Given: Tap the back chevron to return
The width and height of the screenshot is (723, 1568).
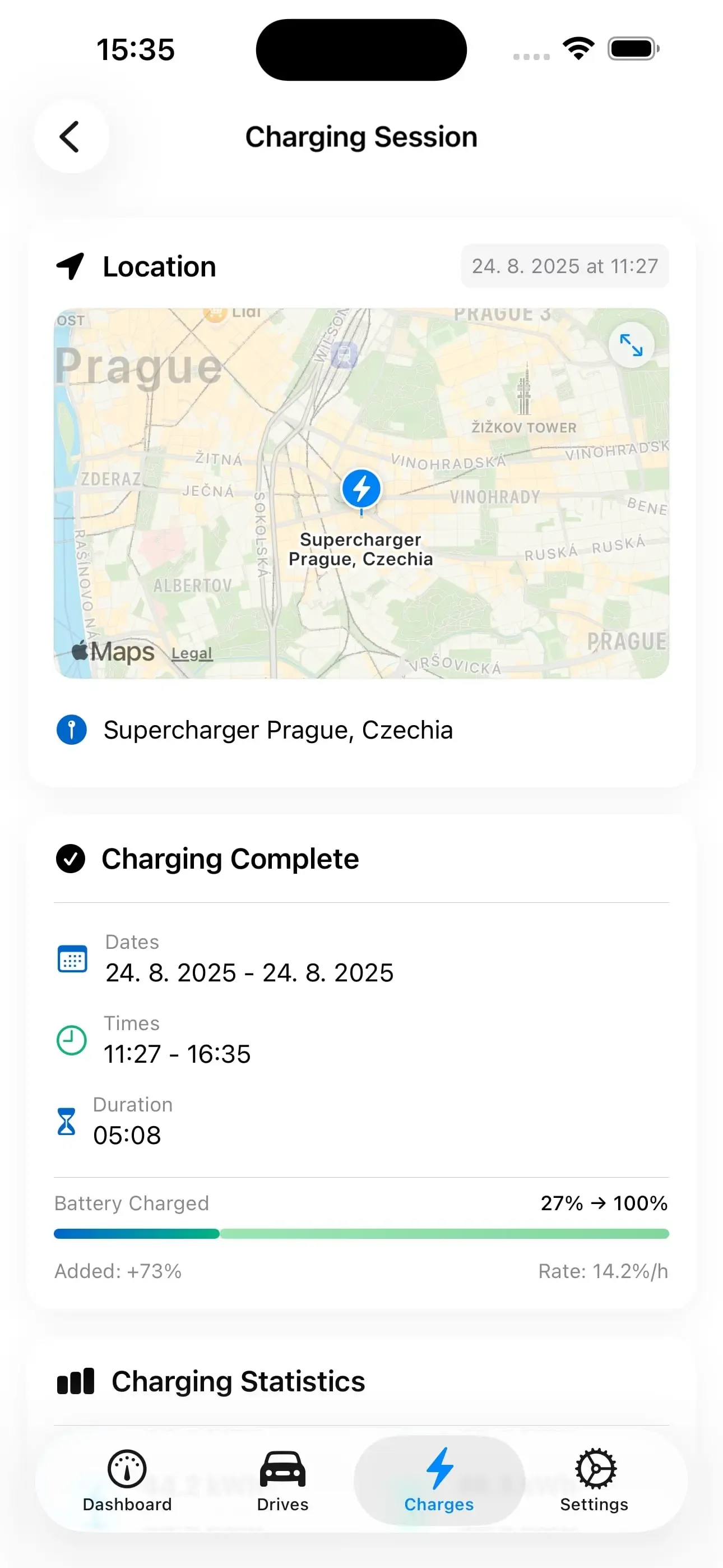Looking at the screenshot, I should pyautogui.click(x=71, y=136).
